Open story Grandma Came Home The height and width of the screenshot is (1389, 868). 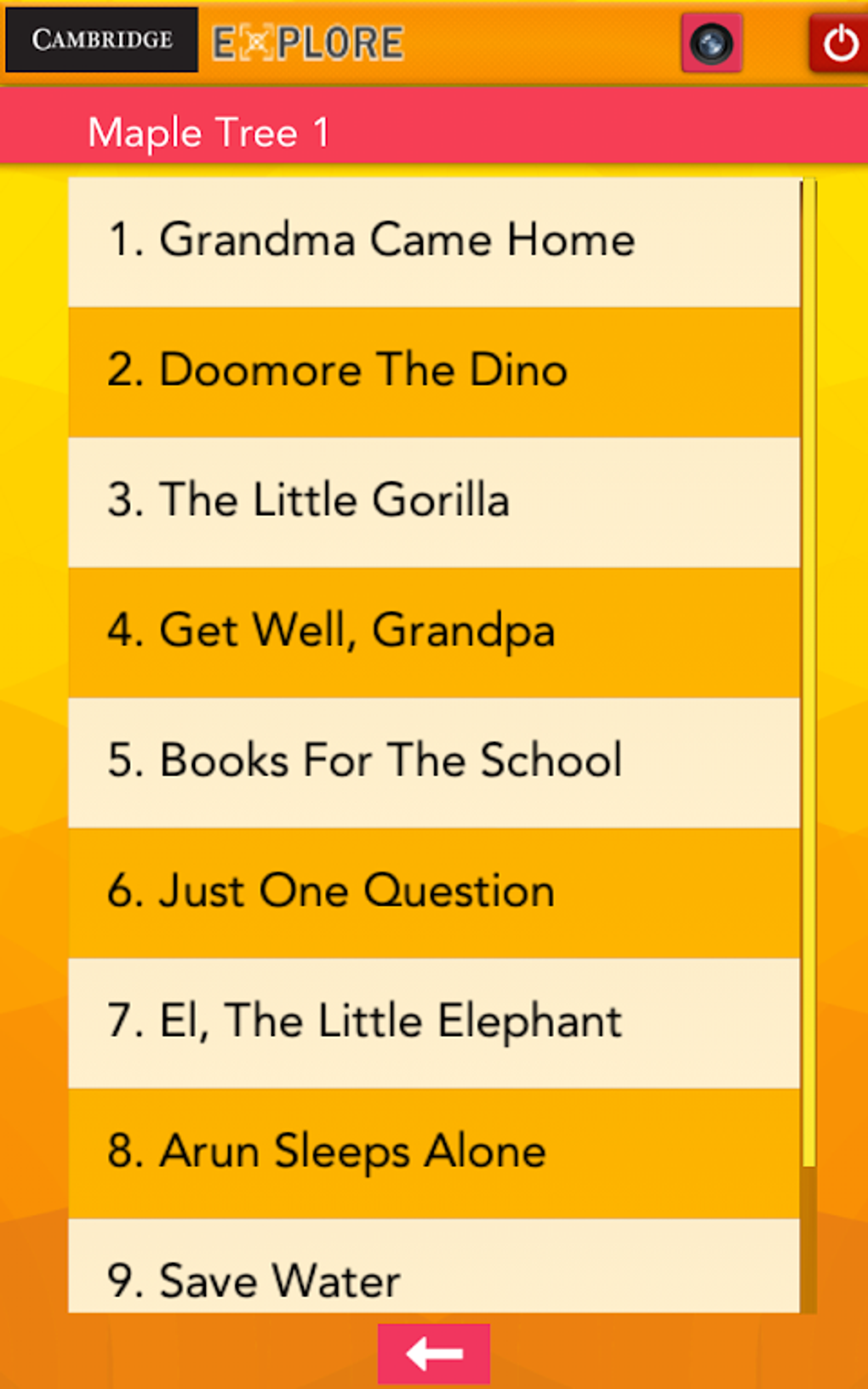[434, 241]
